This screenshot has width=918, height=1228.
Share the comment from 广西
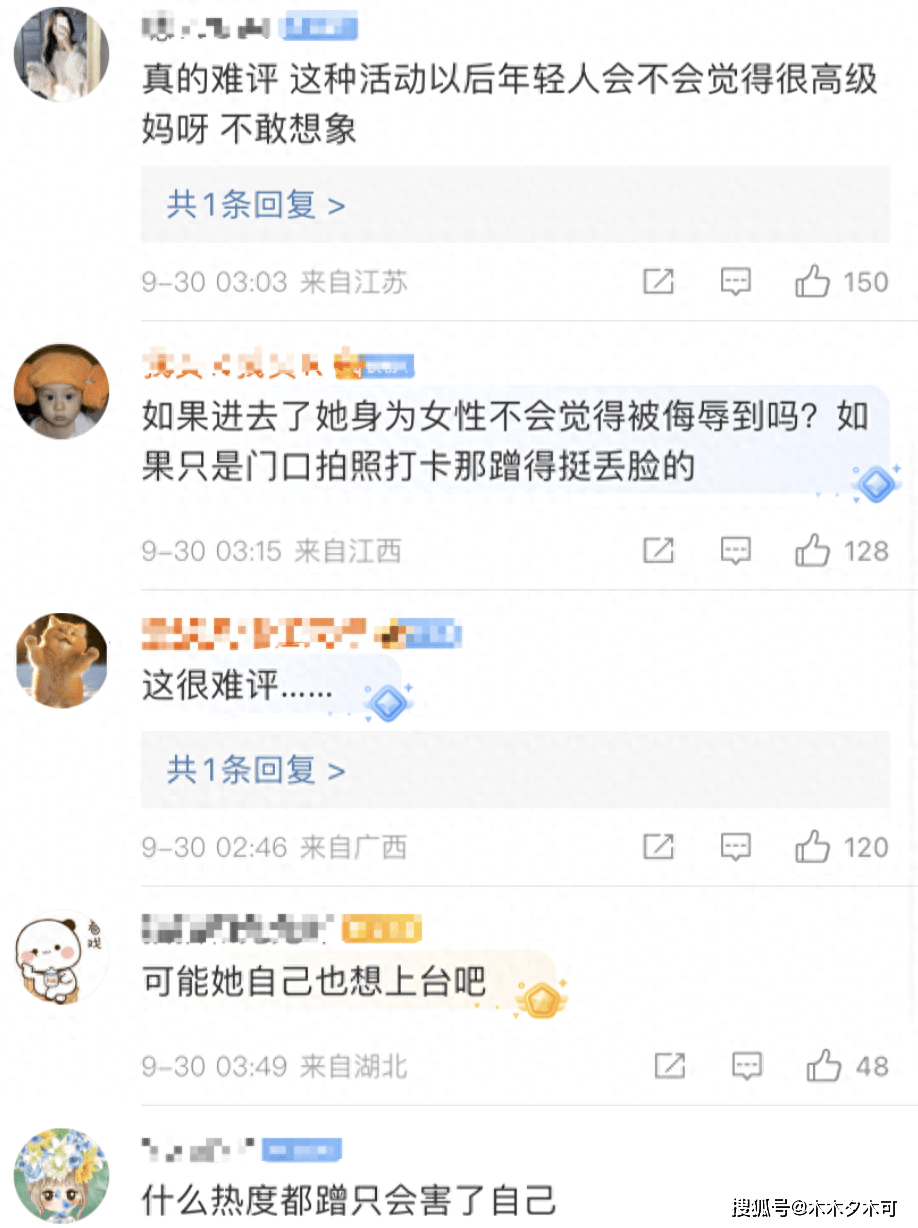658,848
